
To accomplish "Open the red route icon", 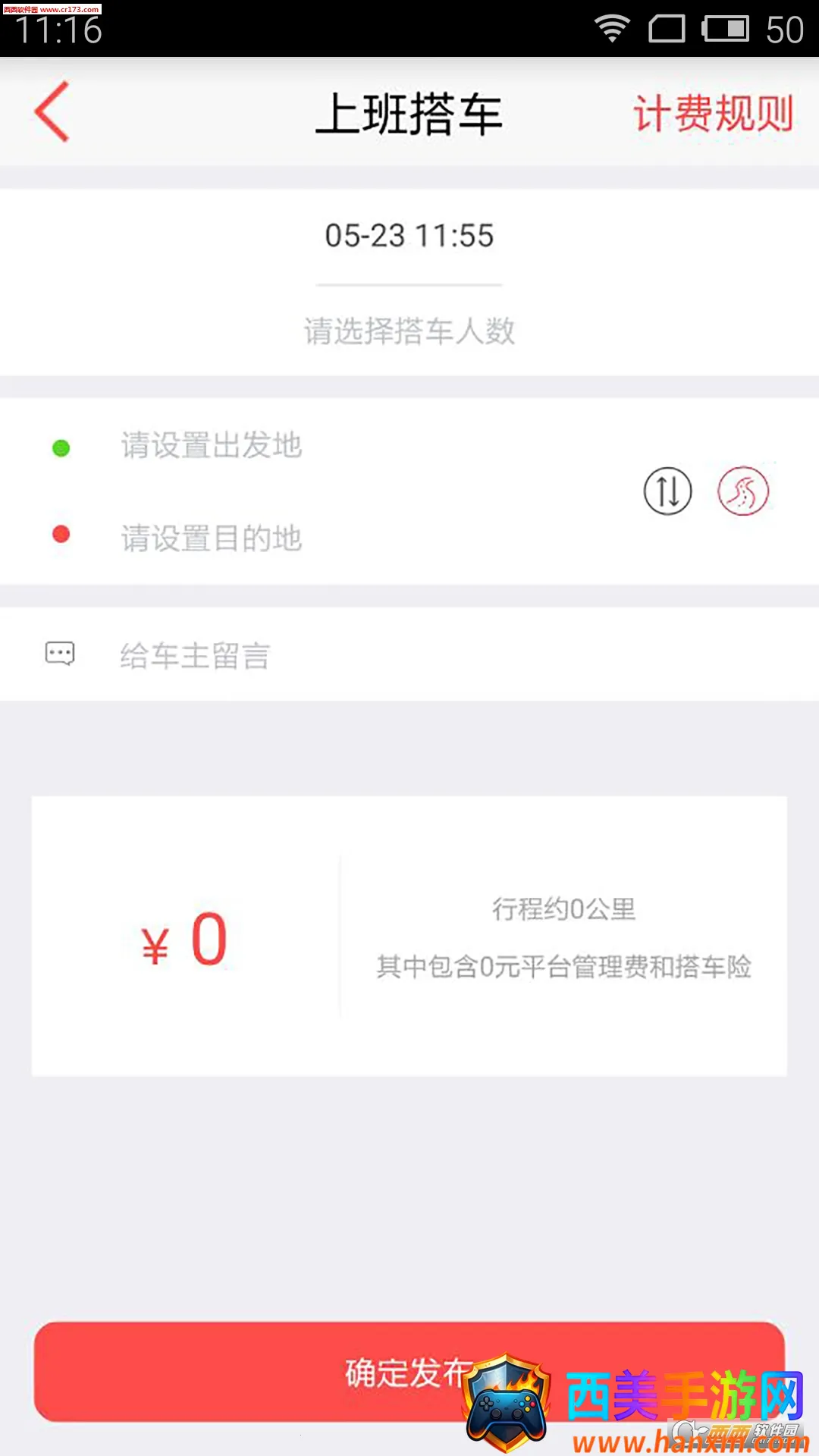I will (x=743, y=491).
